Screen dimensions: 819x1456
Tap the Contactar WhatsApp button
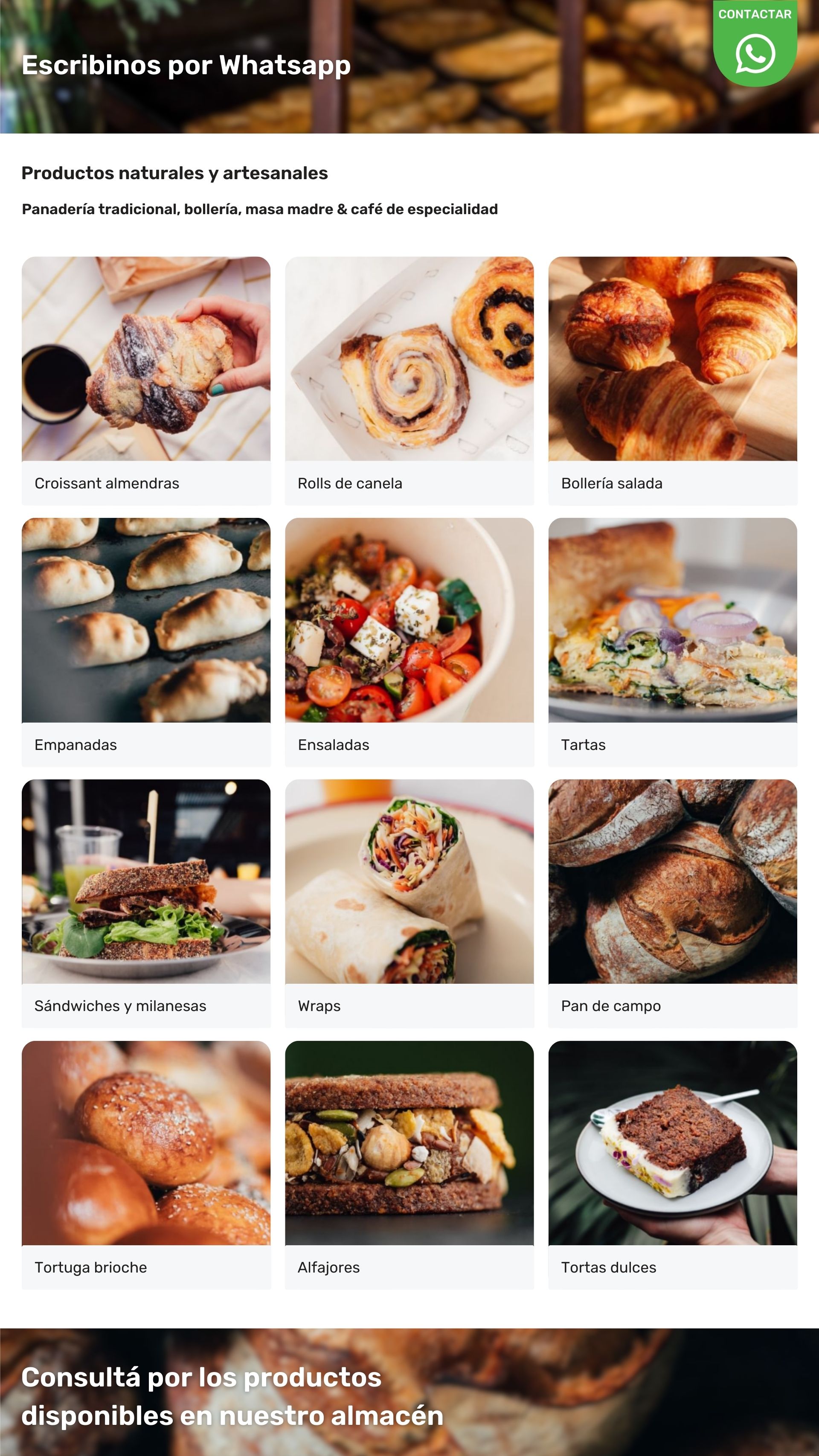(x=755, y=44)
